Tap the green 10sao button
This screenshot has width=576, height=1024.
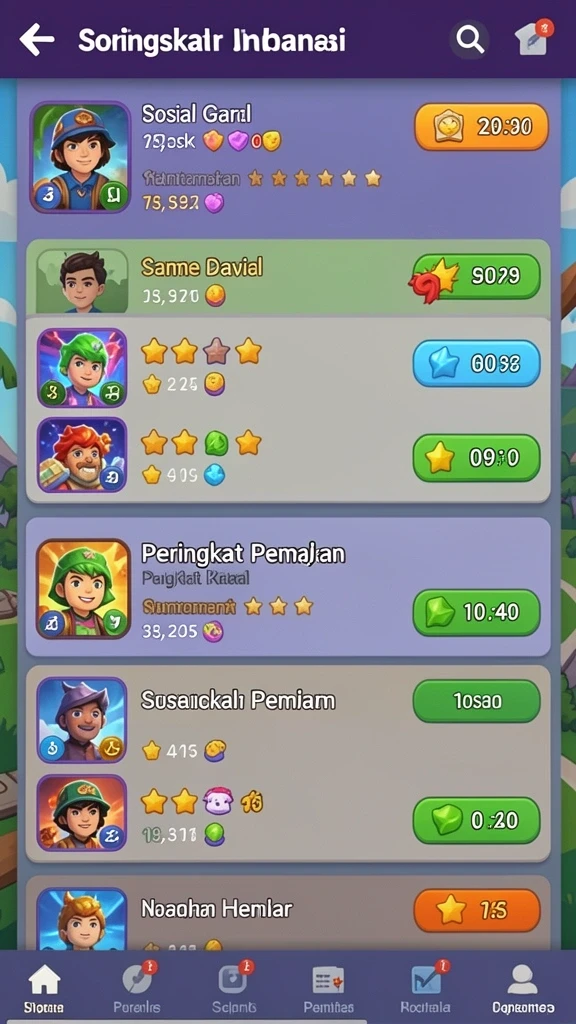click(x=477, y=701)
